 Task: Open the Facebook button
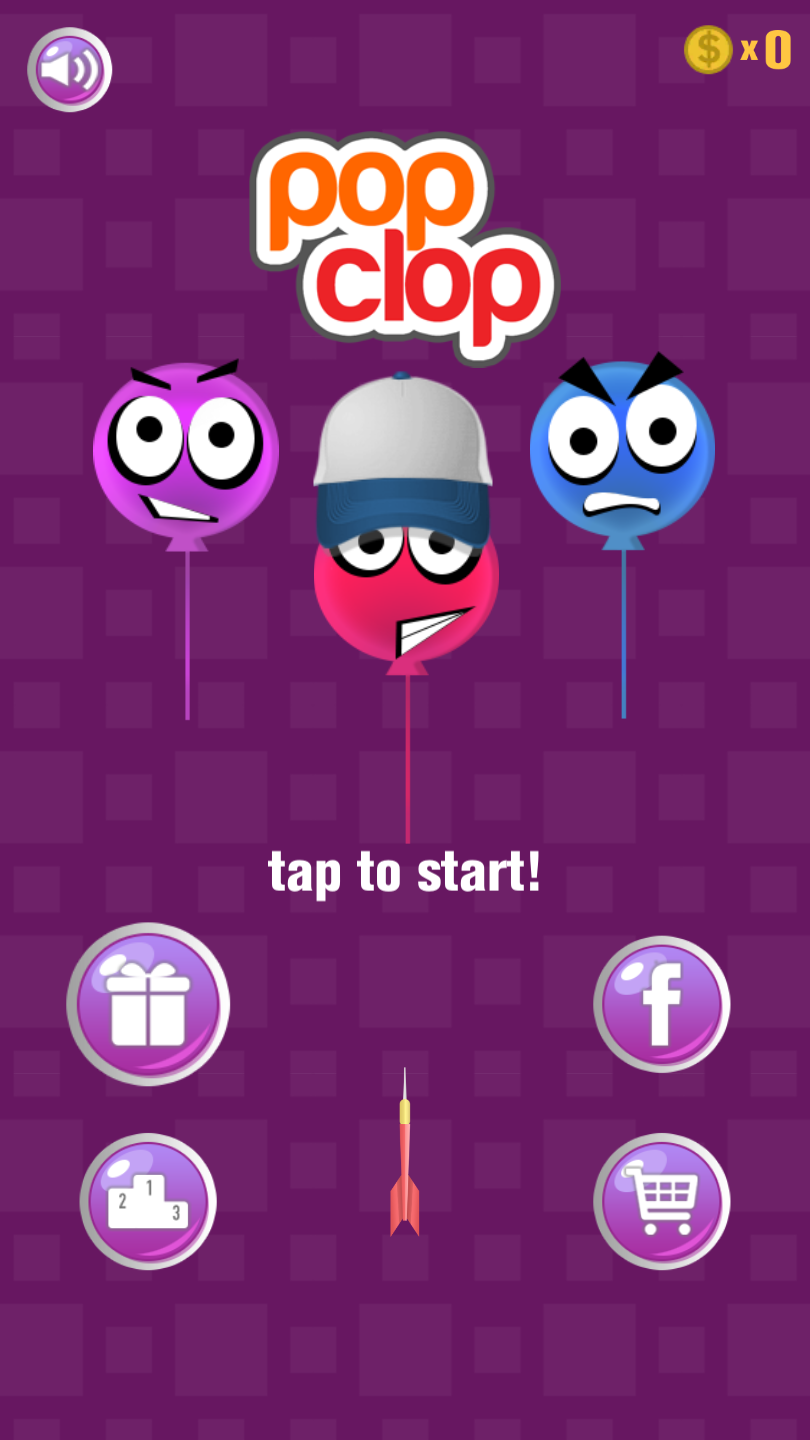pyautogui.click(x=661, y=1004)
